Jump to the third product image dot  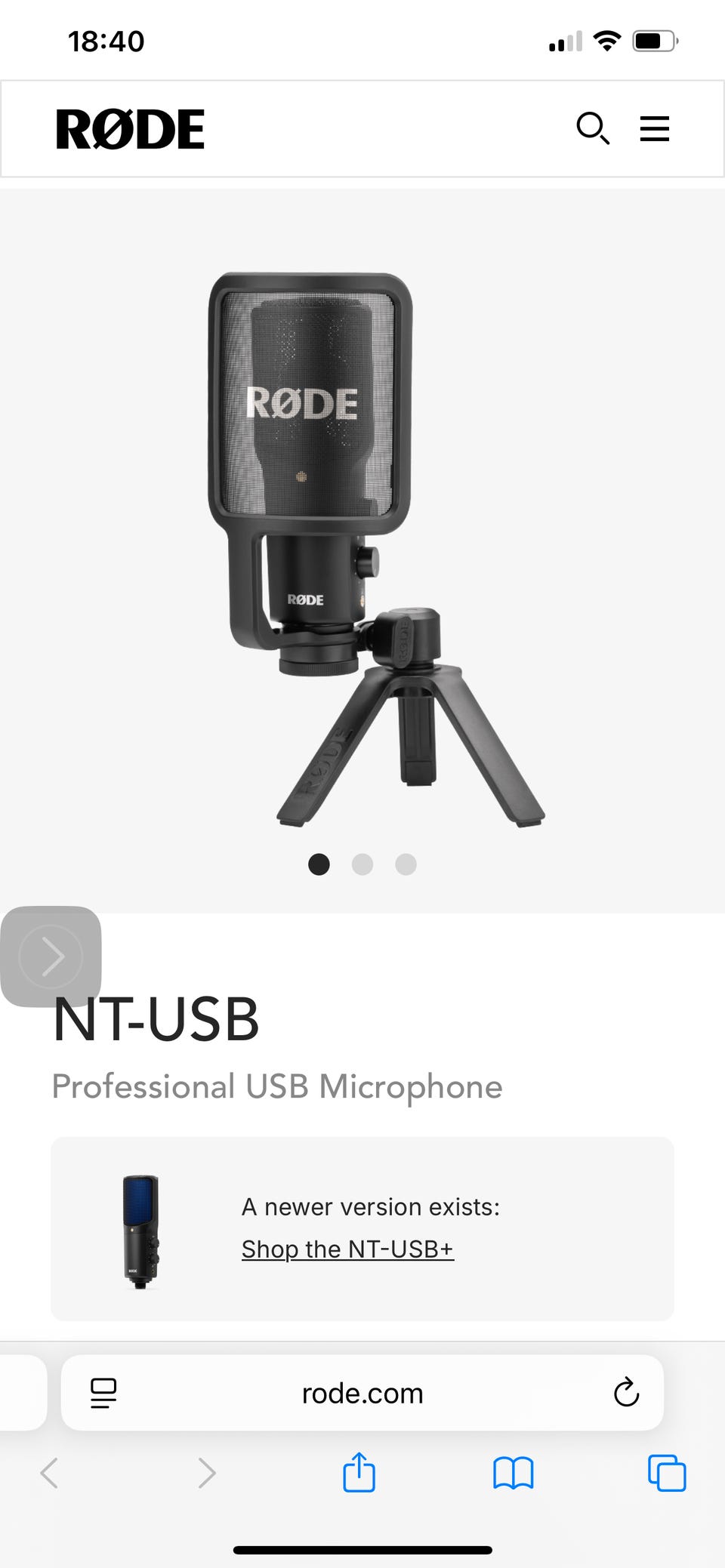click(x=406, y=864)
